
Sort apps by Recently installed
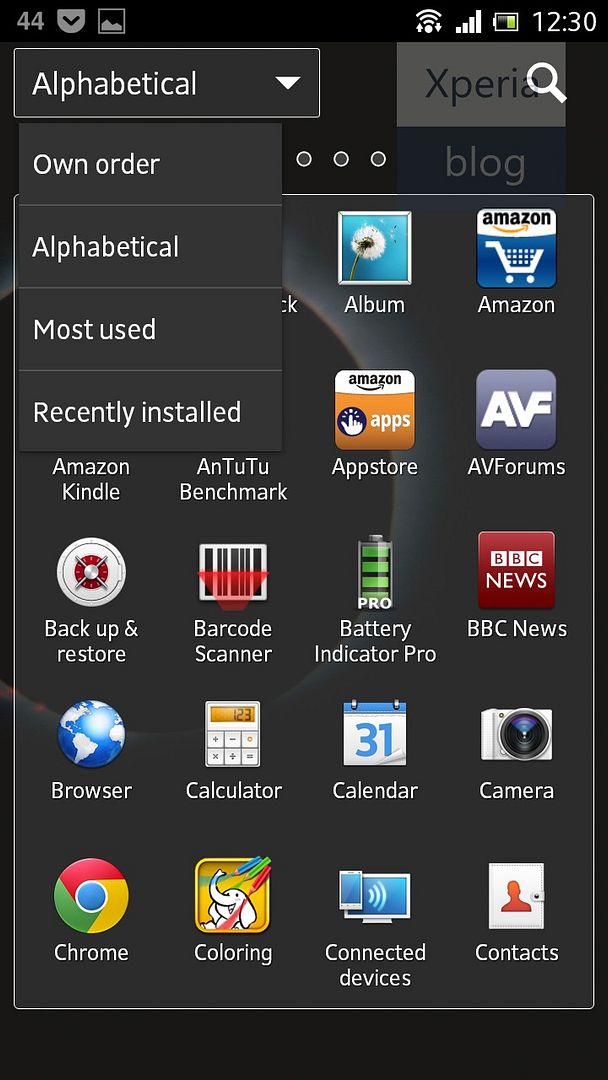coord(150,412)
